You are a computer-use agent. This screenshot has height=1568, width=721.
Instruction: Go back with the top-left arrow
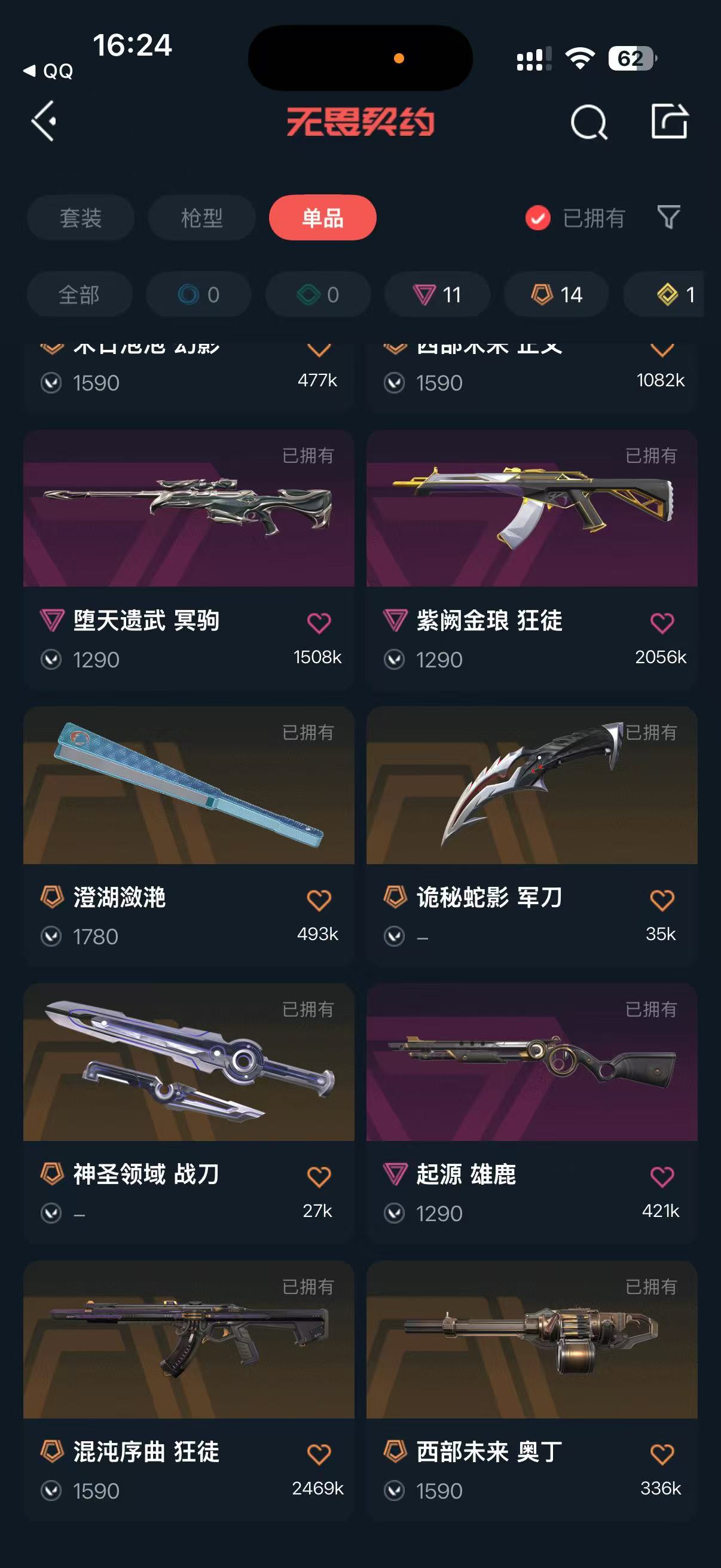(44, 121)
